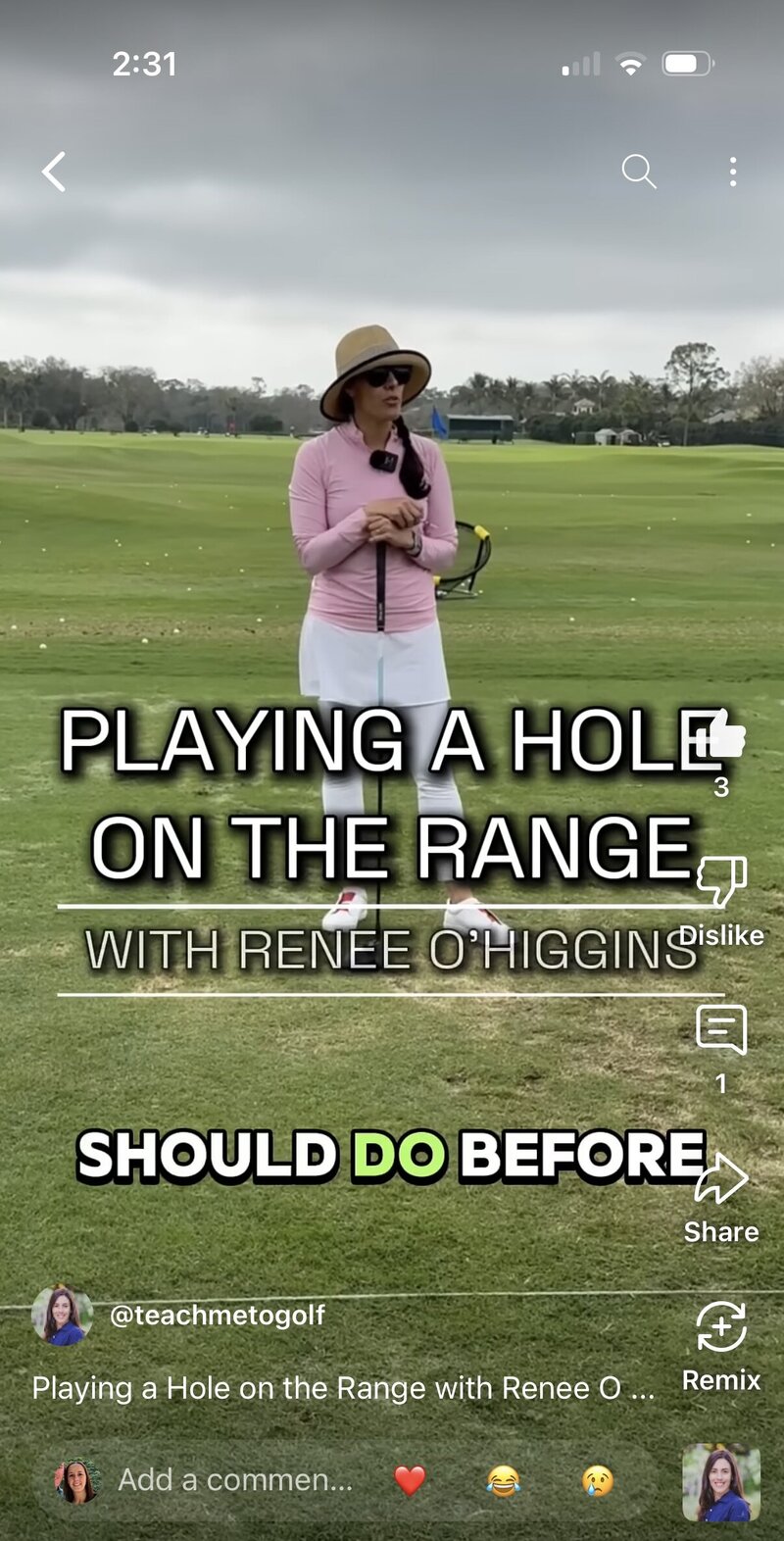
Task: Tap the Add a comment field
Action: [235, 1479]
